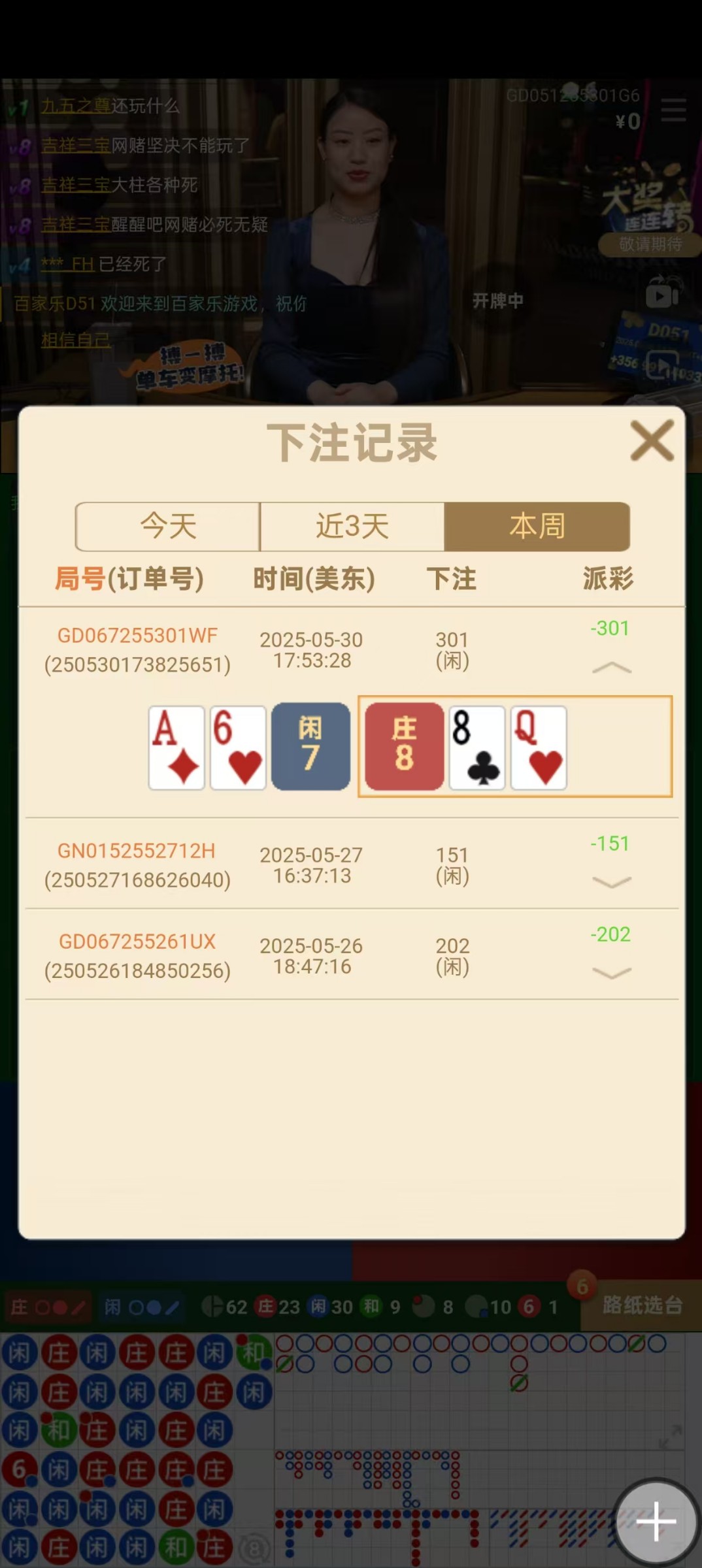Select the 本周 tab
Viewport: 702px width, 1568px height.
point(537,527)
